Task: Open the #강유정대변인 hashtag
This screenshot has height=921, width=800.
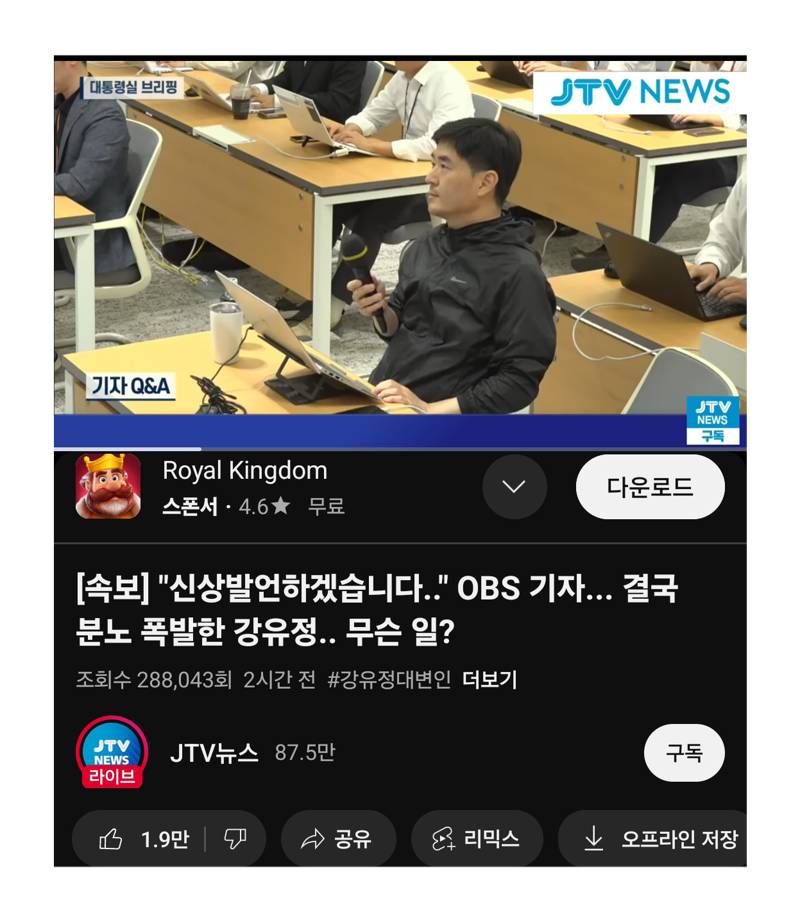Action: click(389, 680)
